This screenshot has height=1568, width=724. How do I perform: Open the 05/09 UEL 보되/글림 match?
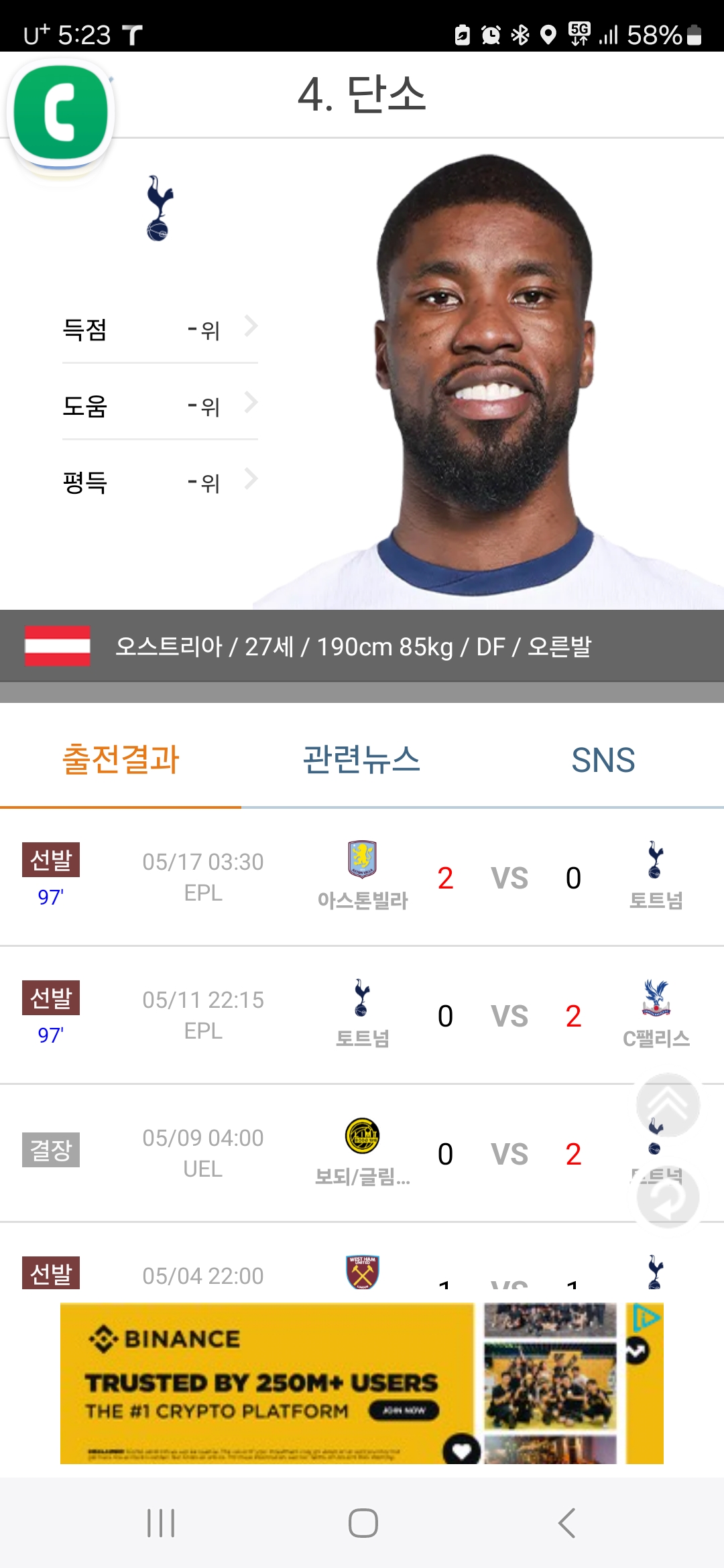362,1153
